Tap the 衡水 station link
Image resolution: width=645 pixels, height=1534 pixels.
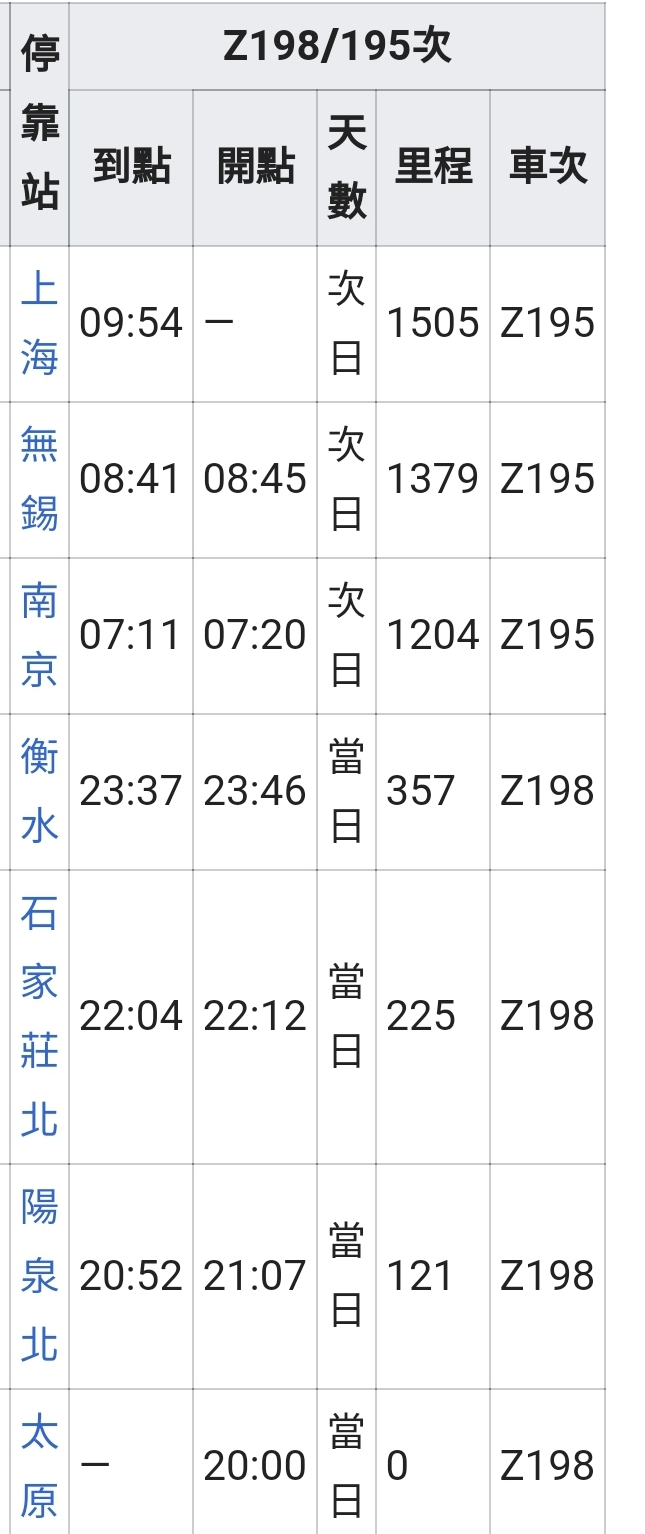point(39,791)
